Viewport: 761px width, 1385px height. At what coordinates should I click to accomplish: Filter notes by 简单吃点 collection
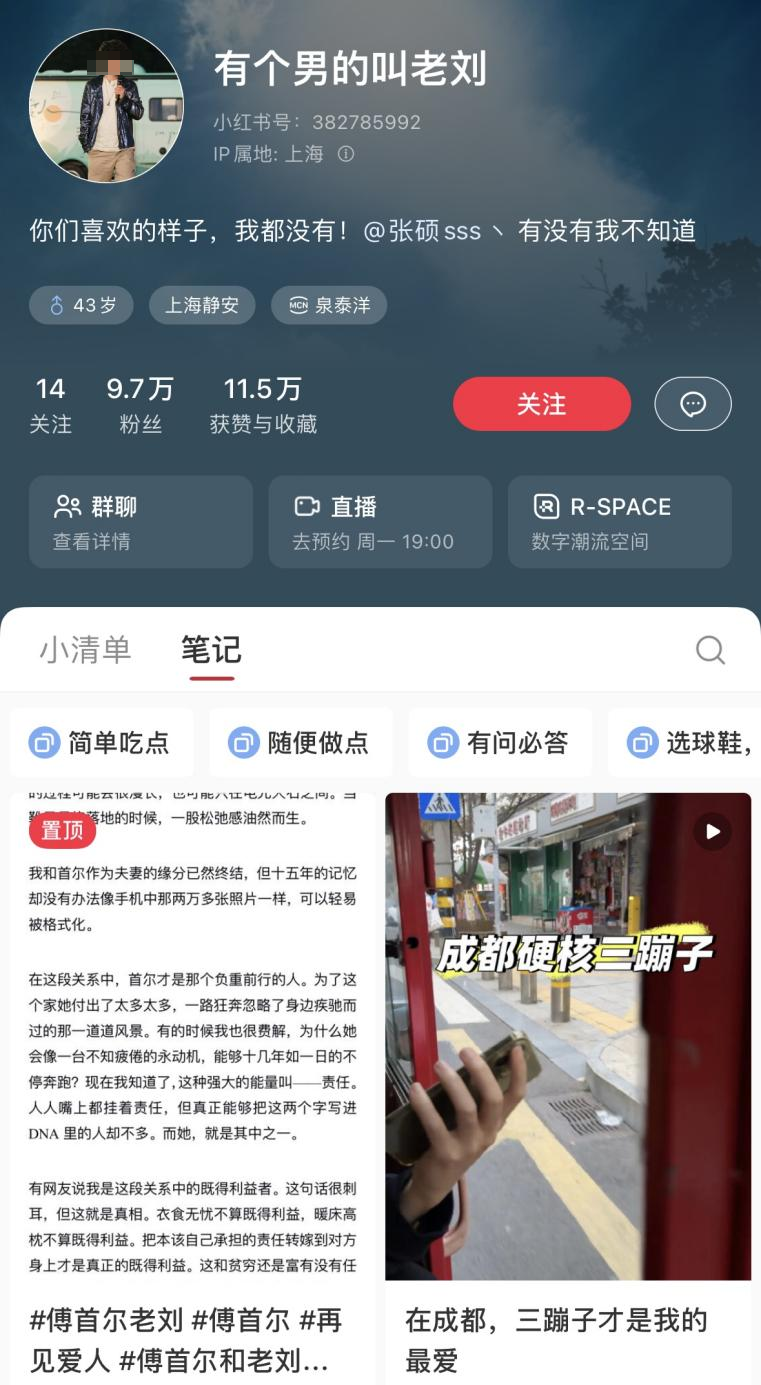point(101,743)
